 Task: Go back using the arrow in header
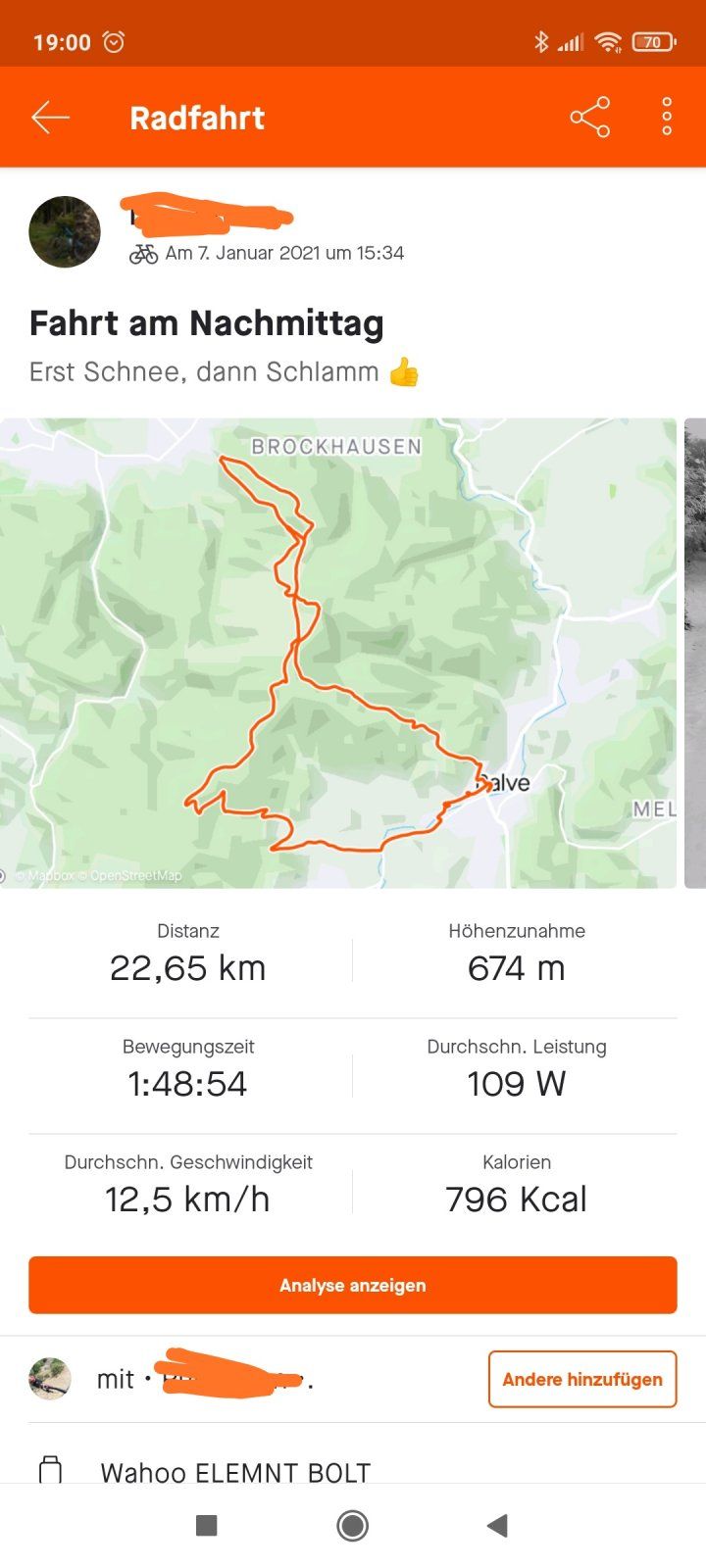pos(50,118)
